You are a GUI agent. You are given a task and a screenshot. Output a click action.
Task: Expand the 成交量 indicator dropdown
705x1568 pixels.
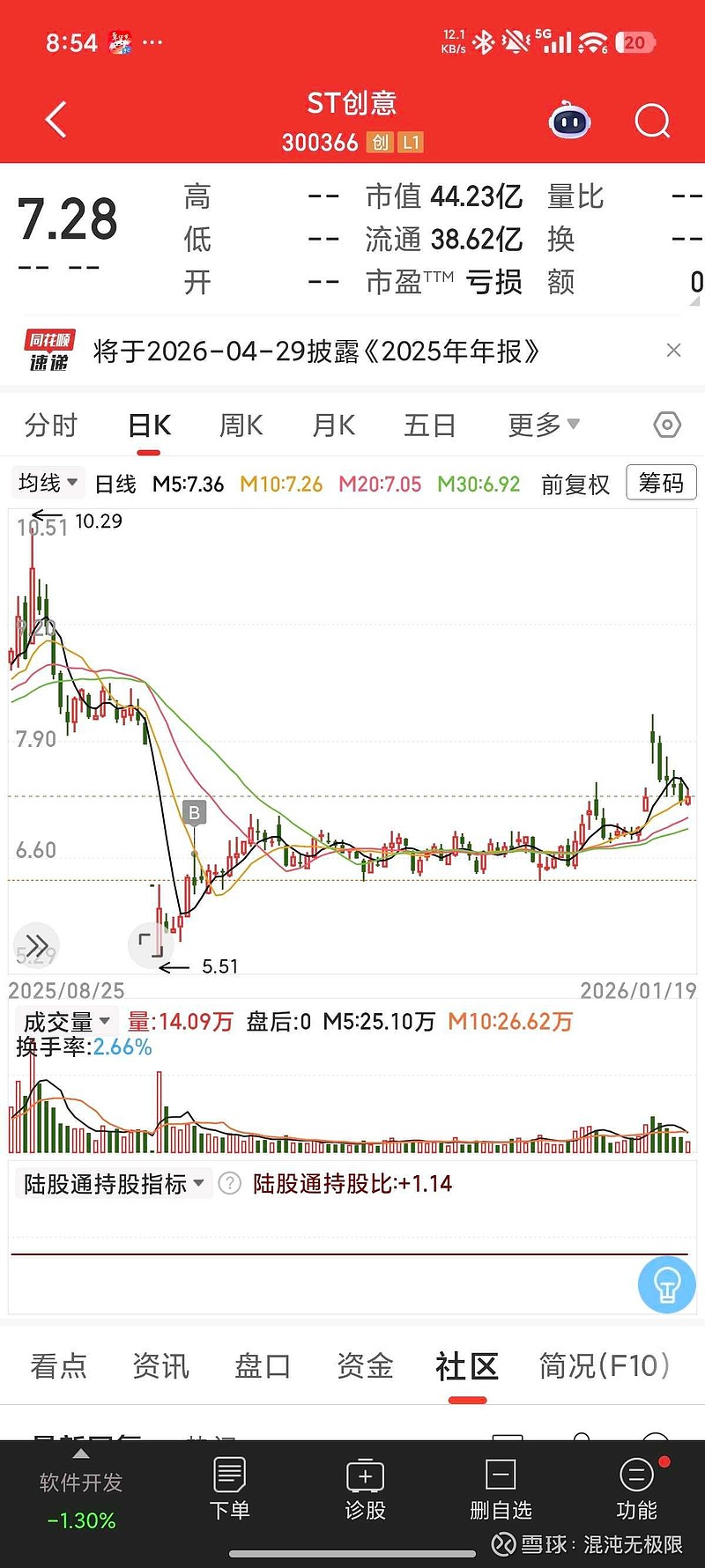65,1022
